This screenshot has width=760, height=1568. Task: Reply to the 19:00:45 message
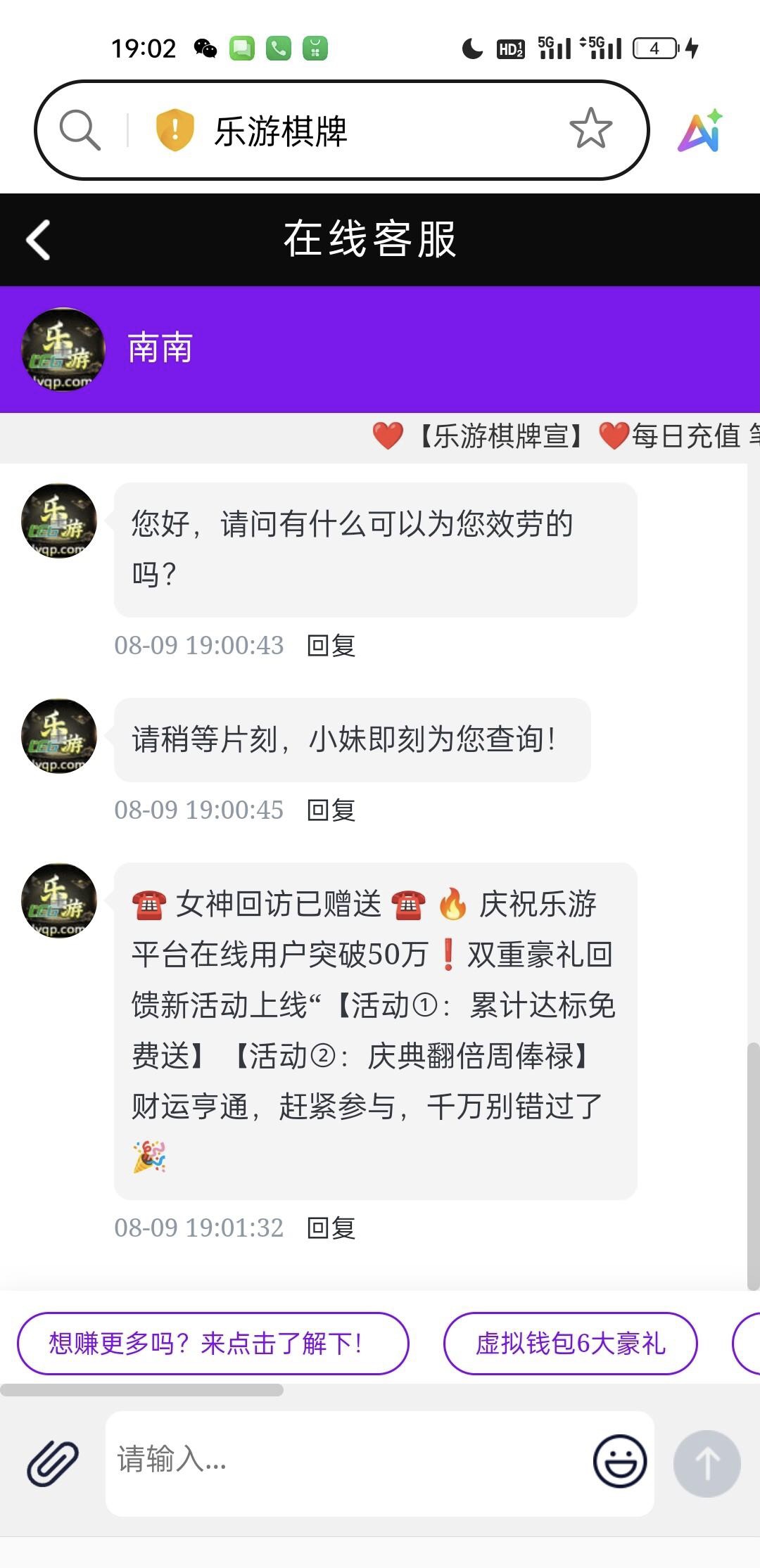coord(331,810)
